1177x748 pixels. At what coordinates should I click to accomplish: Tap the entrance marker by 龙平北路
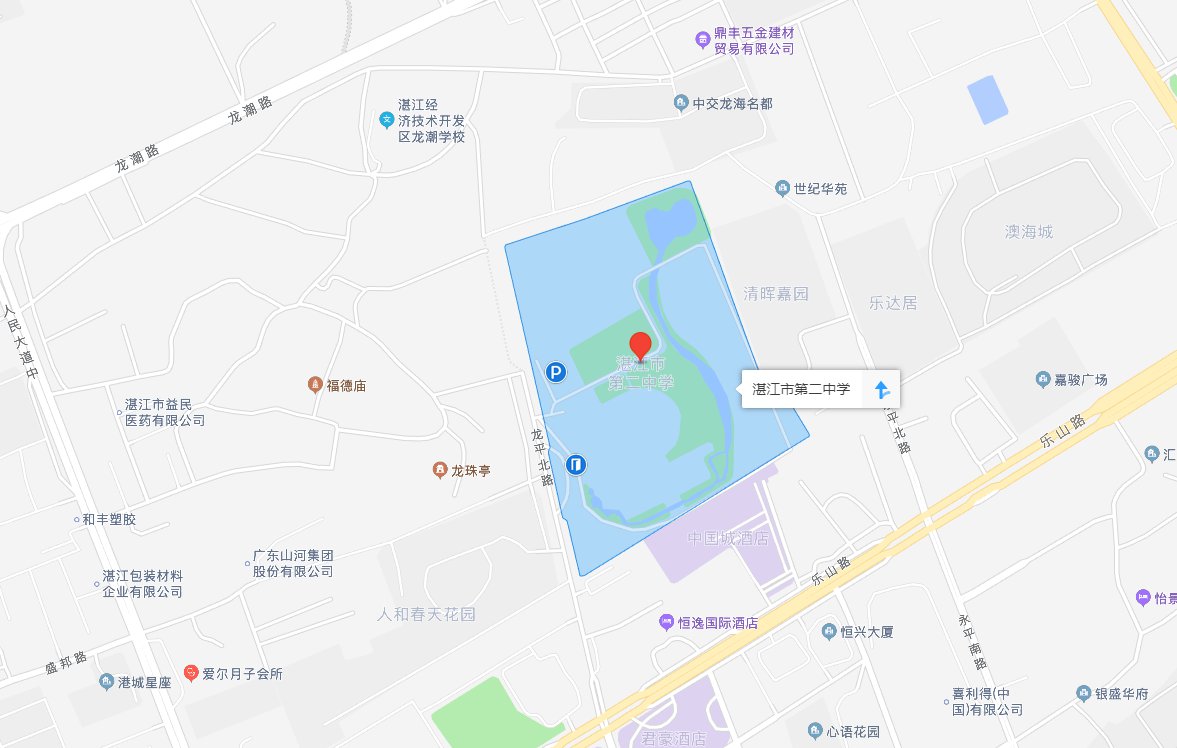coord(576,464)
